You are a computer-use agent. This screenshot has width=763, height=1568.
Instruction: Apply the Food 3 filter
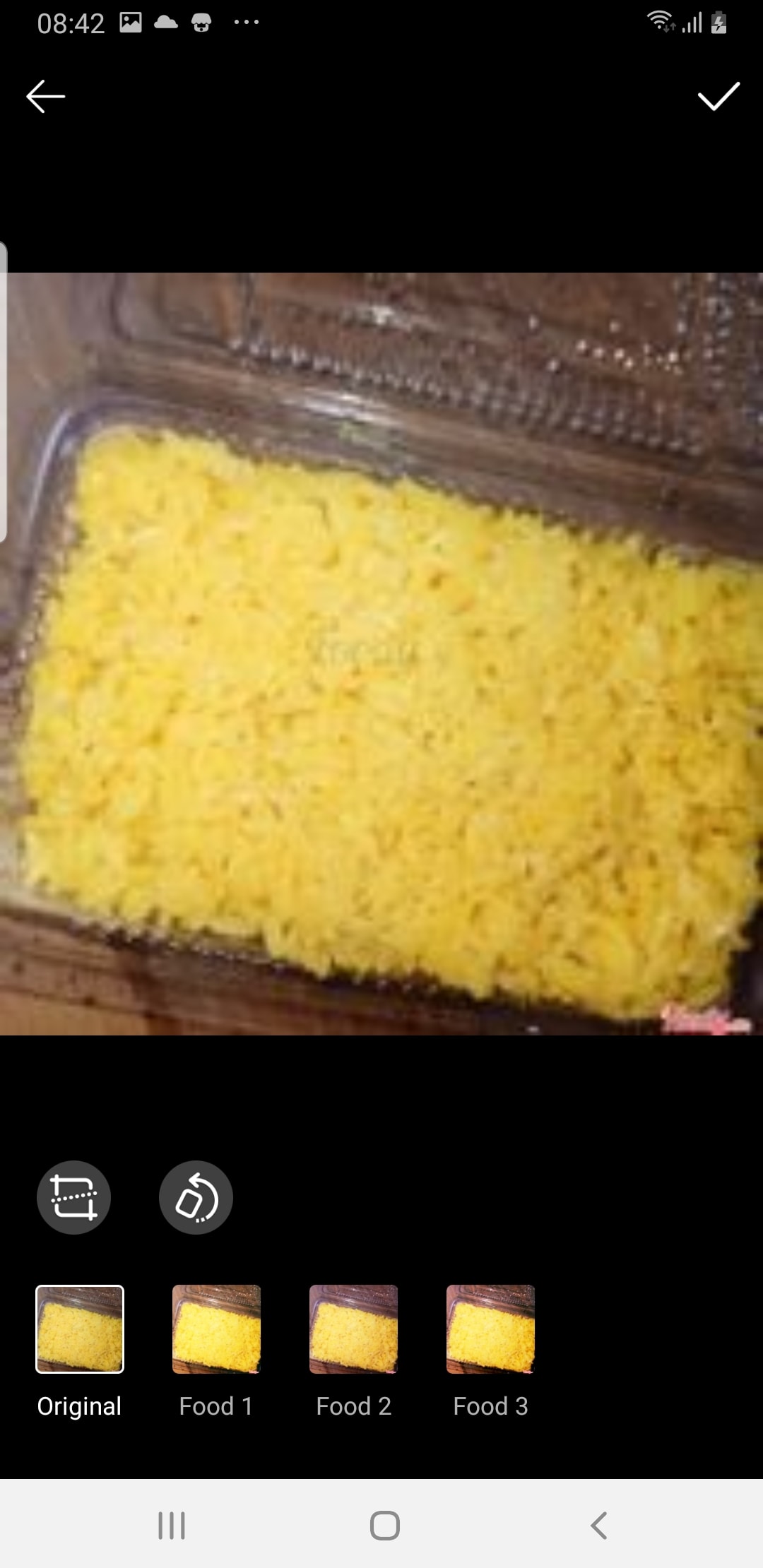pos(490,1329)
